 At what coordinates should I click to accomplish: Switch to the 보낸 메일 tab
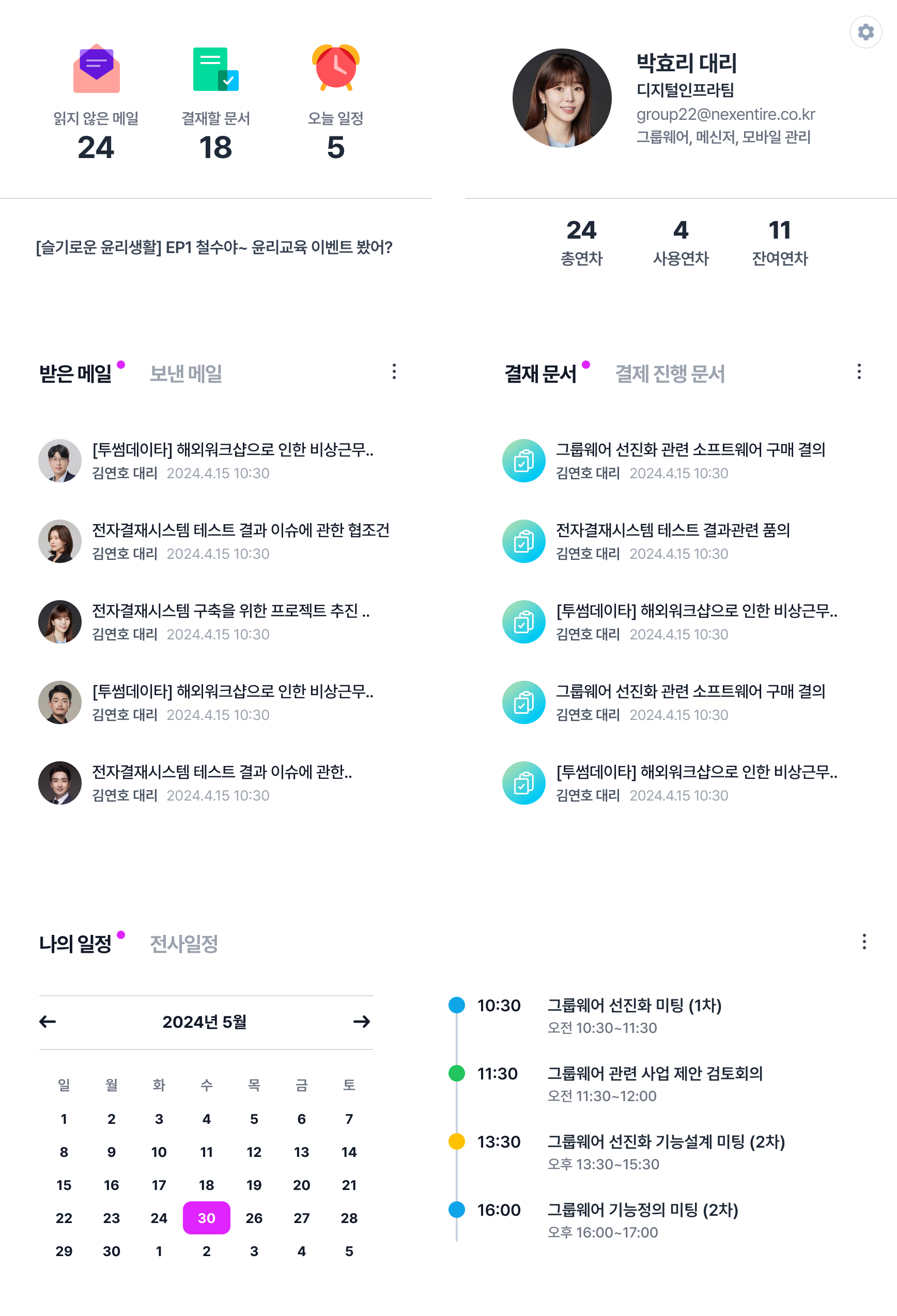tap(186, 374)
